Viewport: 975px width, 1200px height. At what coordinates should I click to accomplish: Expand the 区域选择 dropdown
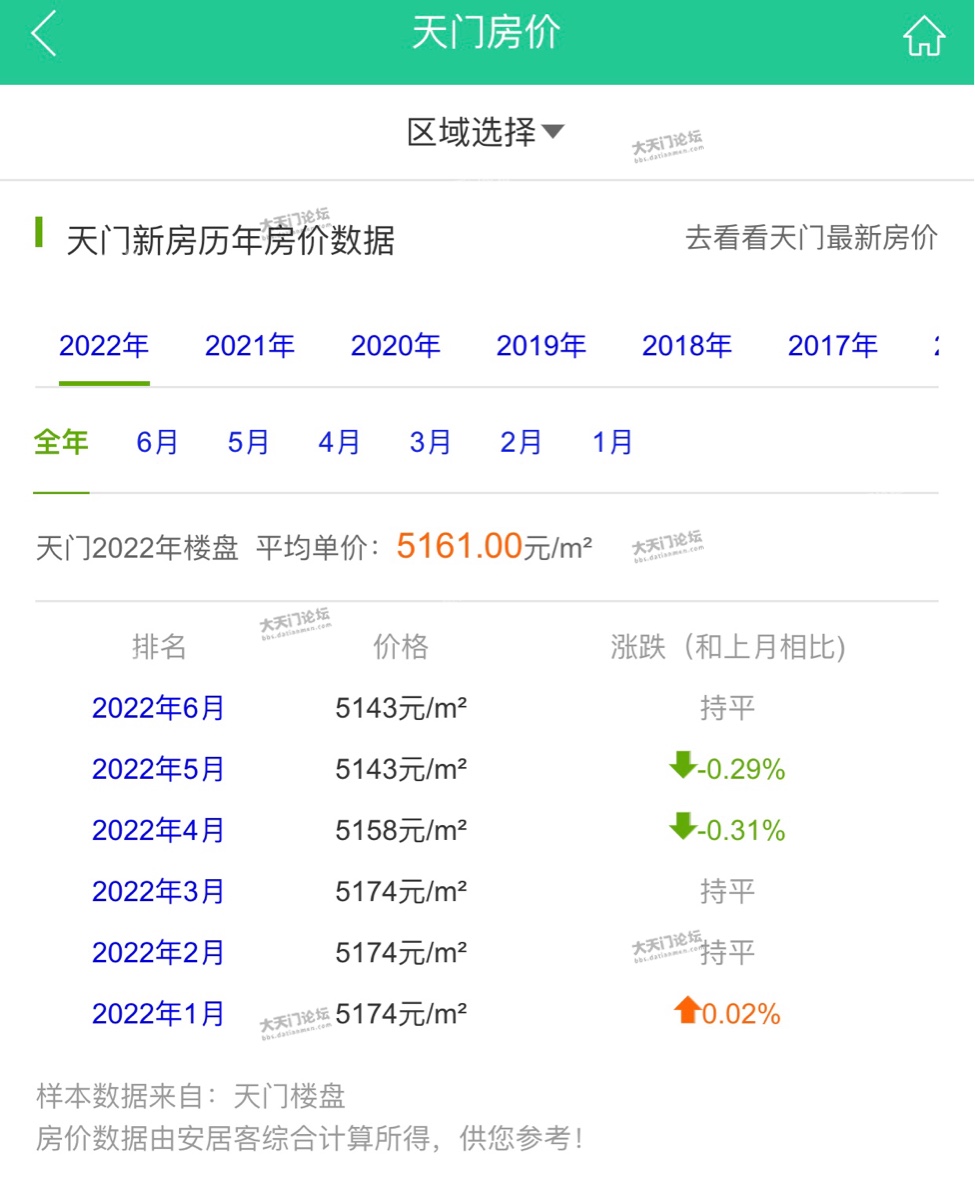[486, 132]
